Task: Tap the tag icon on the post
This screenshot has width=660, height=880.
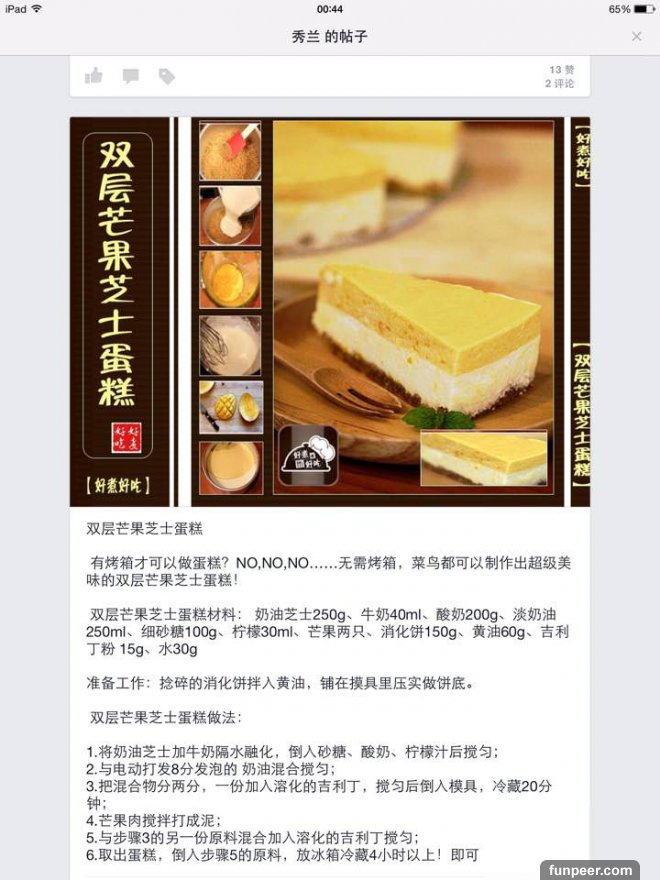Action: click(x=166, y=76)
